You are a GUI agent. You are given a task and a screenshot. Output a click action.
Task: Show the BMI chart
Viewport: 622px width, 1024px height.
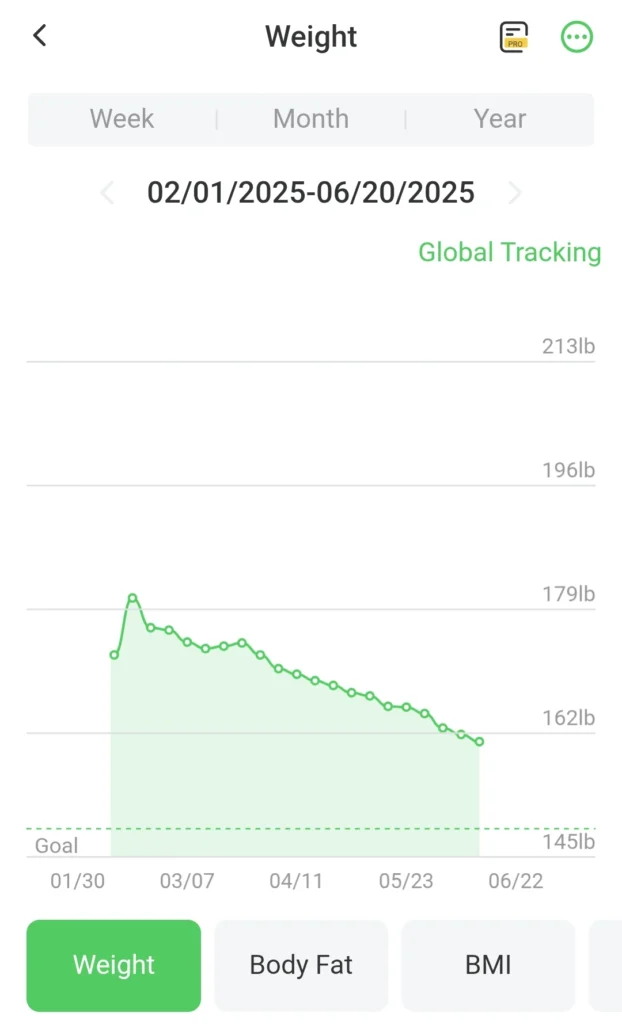coord(488,965)
